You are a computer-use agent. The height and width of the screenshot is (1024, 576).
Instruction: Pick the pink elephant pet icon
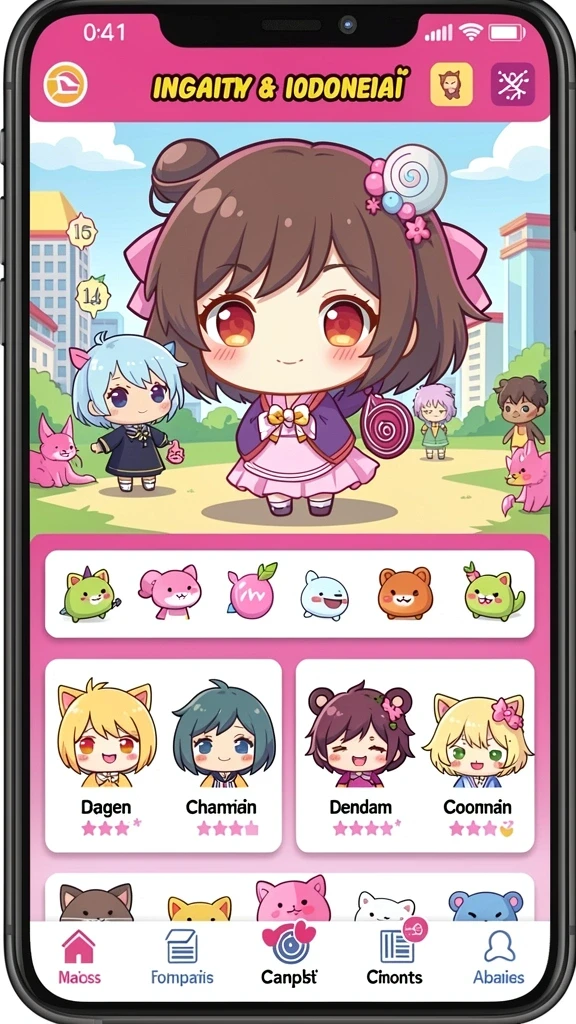point(170,592)
